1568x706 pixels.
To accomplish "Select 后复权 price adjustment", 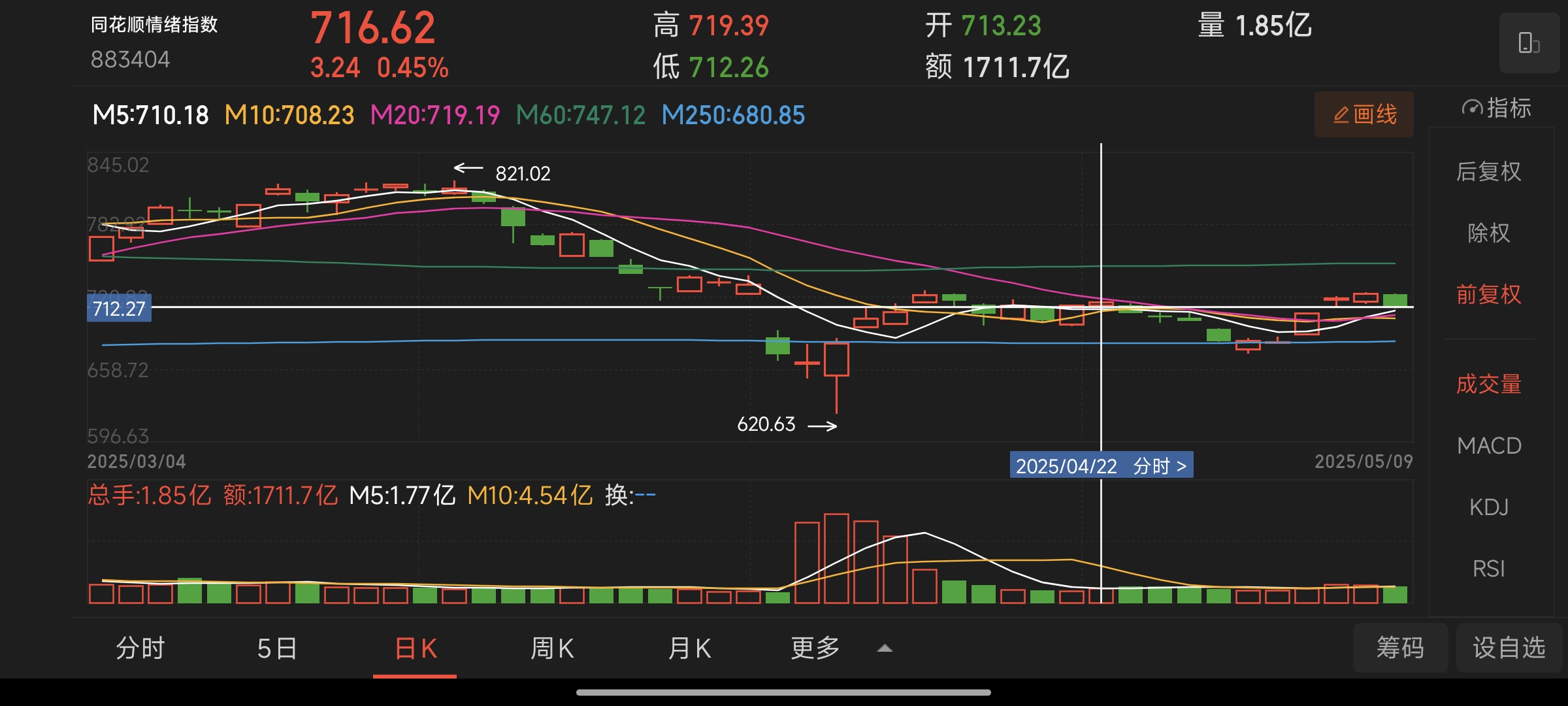I will pos(1488,171).
